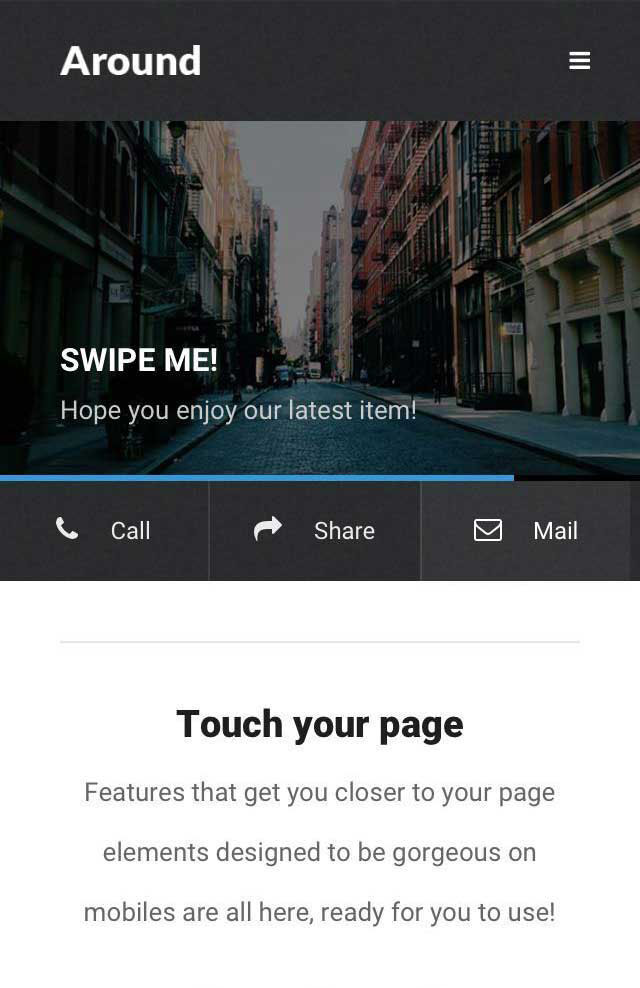Go to the Around home logo

pos(131,61)
